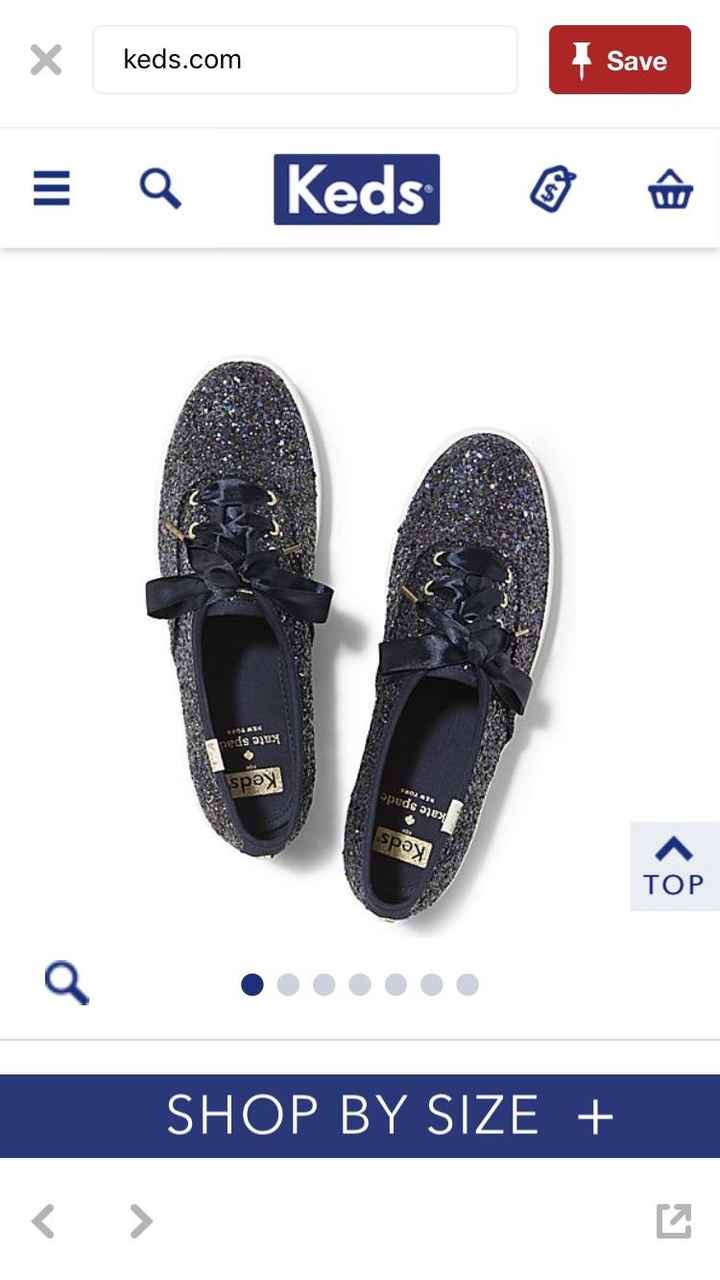View the shopping basket

click(x=669, y=190)
